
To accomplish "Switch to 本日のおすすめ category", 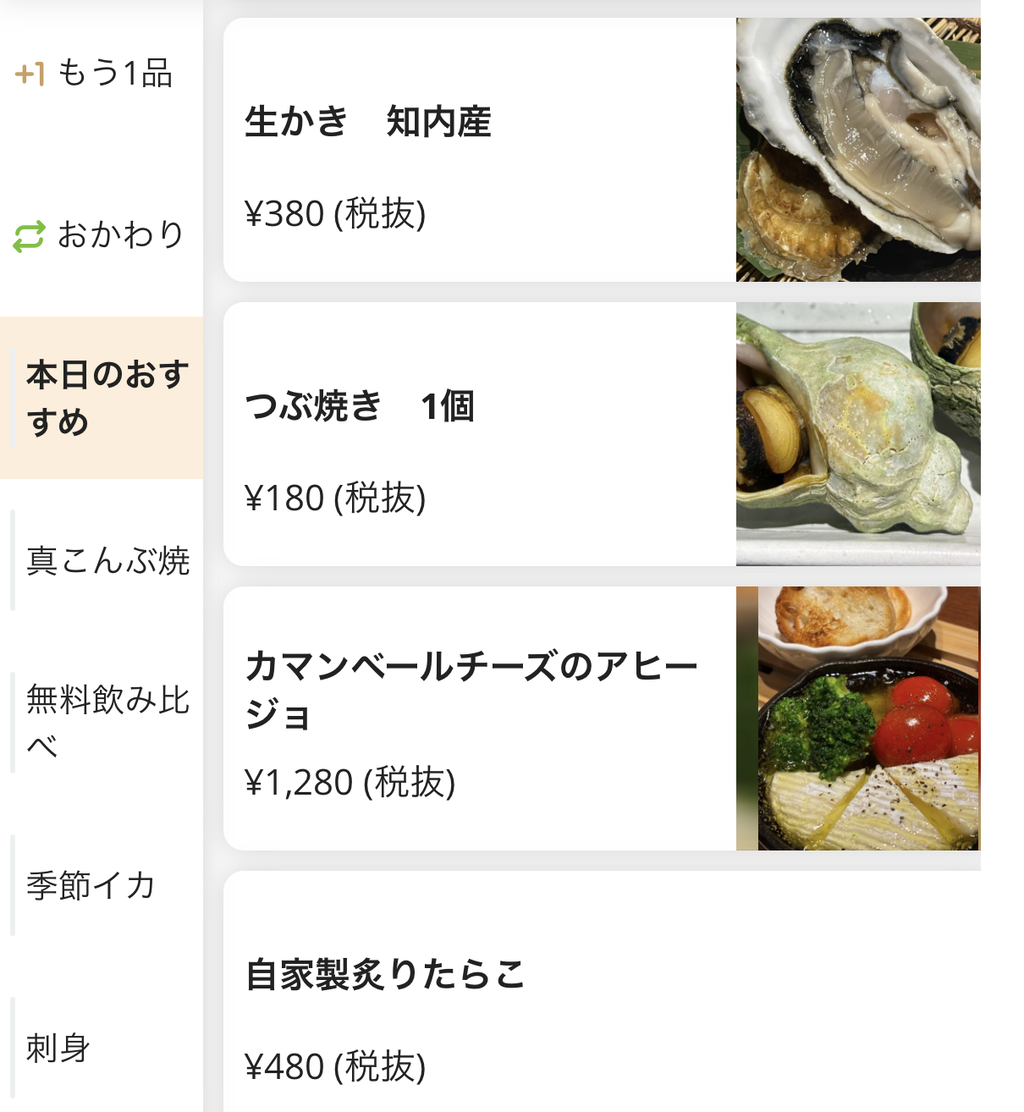I will point(105,398).
